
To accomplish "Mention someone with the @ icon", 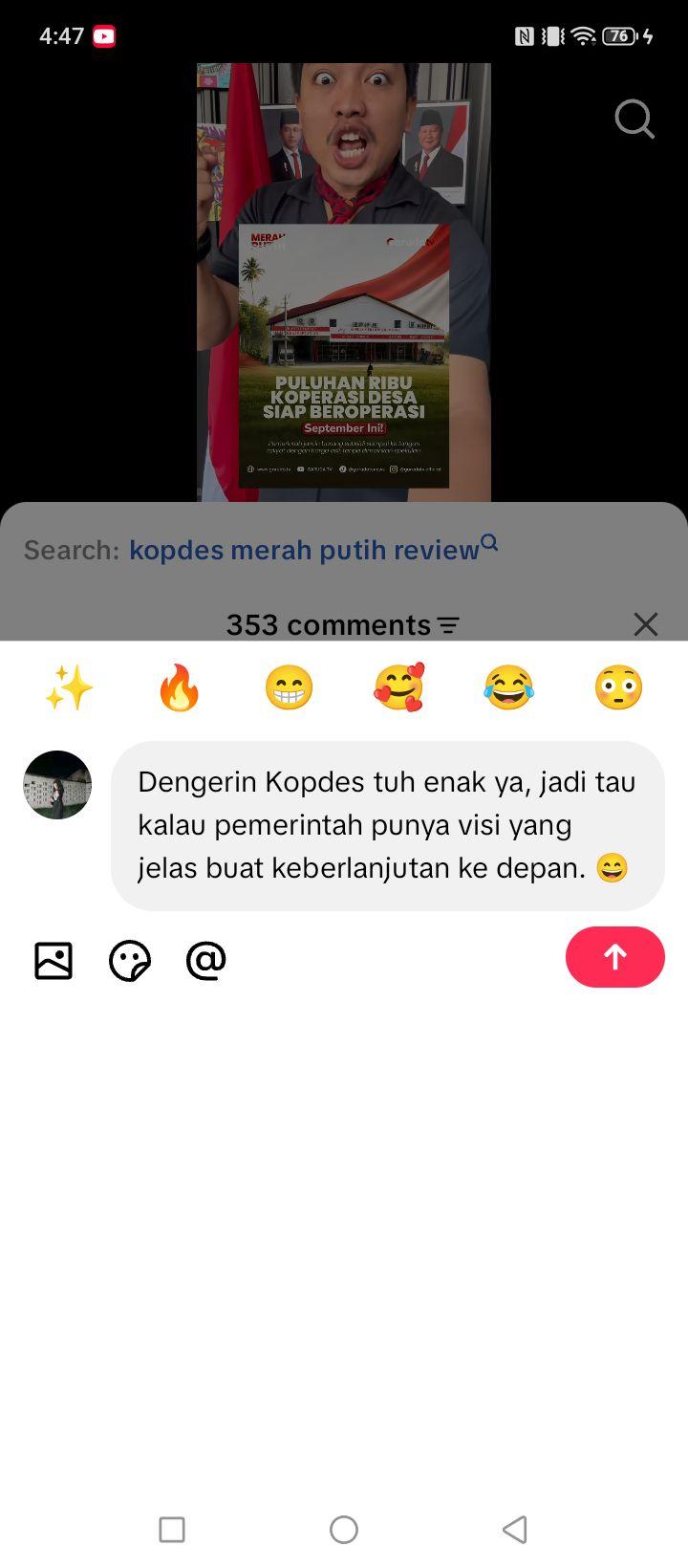I will point(206,961).
